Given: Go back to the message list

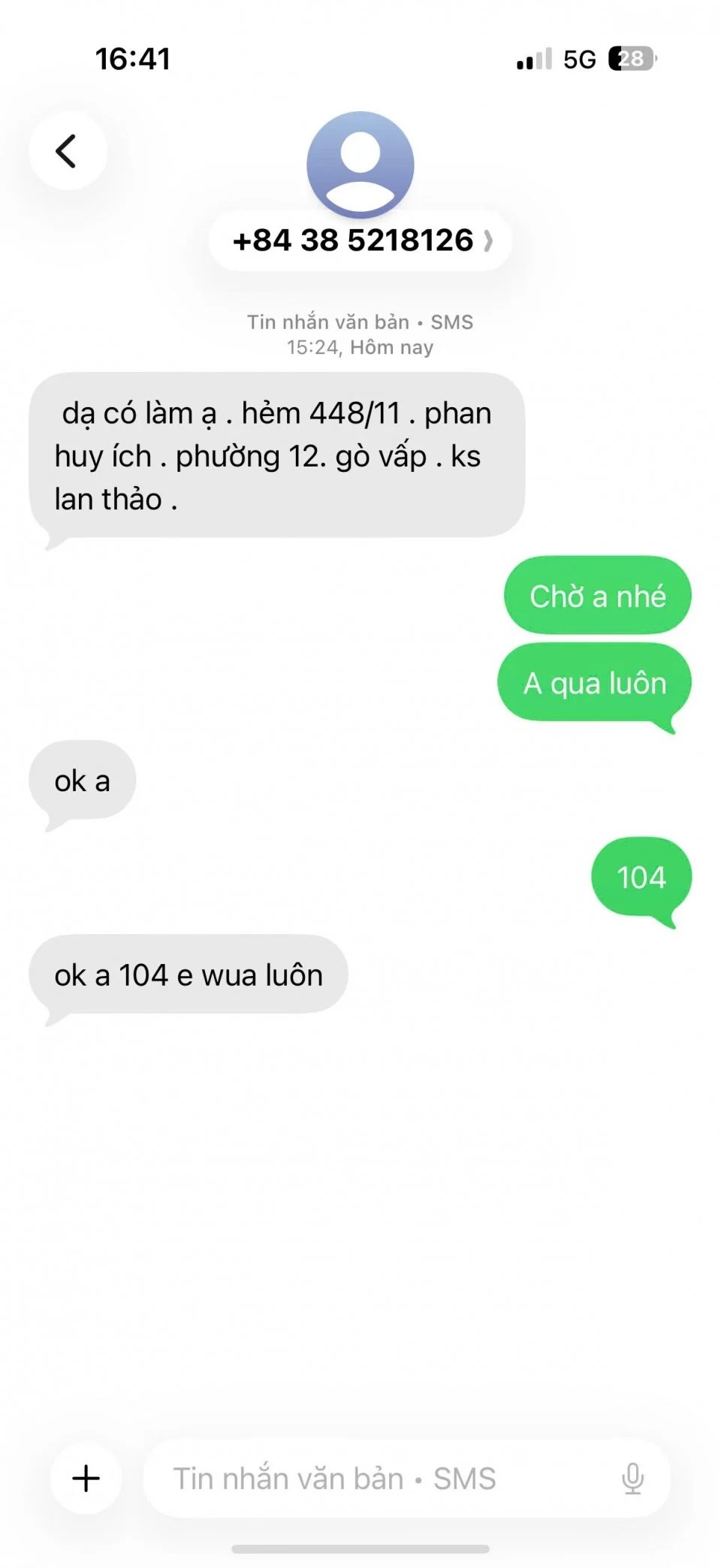Looking at the screenshot, I should coord(68,151).
